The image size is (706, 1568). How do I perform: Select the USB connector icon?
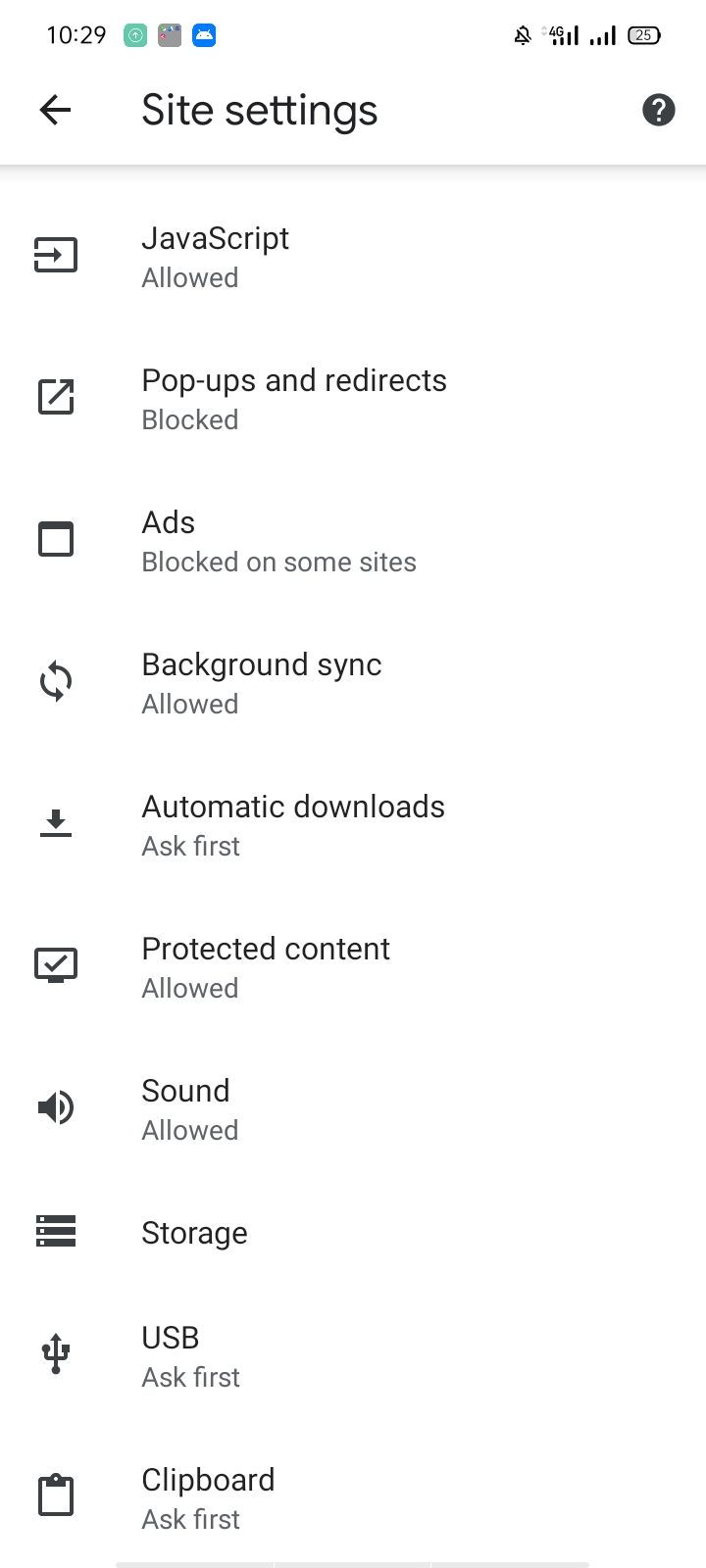point(56,1354)
